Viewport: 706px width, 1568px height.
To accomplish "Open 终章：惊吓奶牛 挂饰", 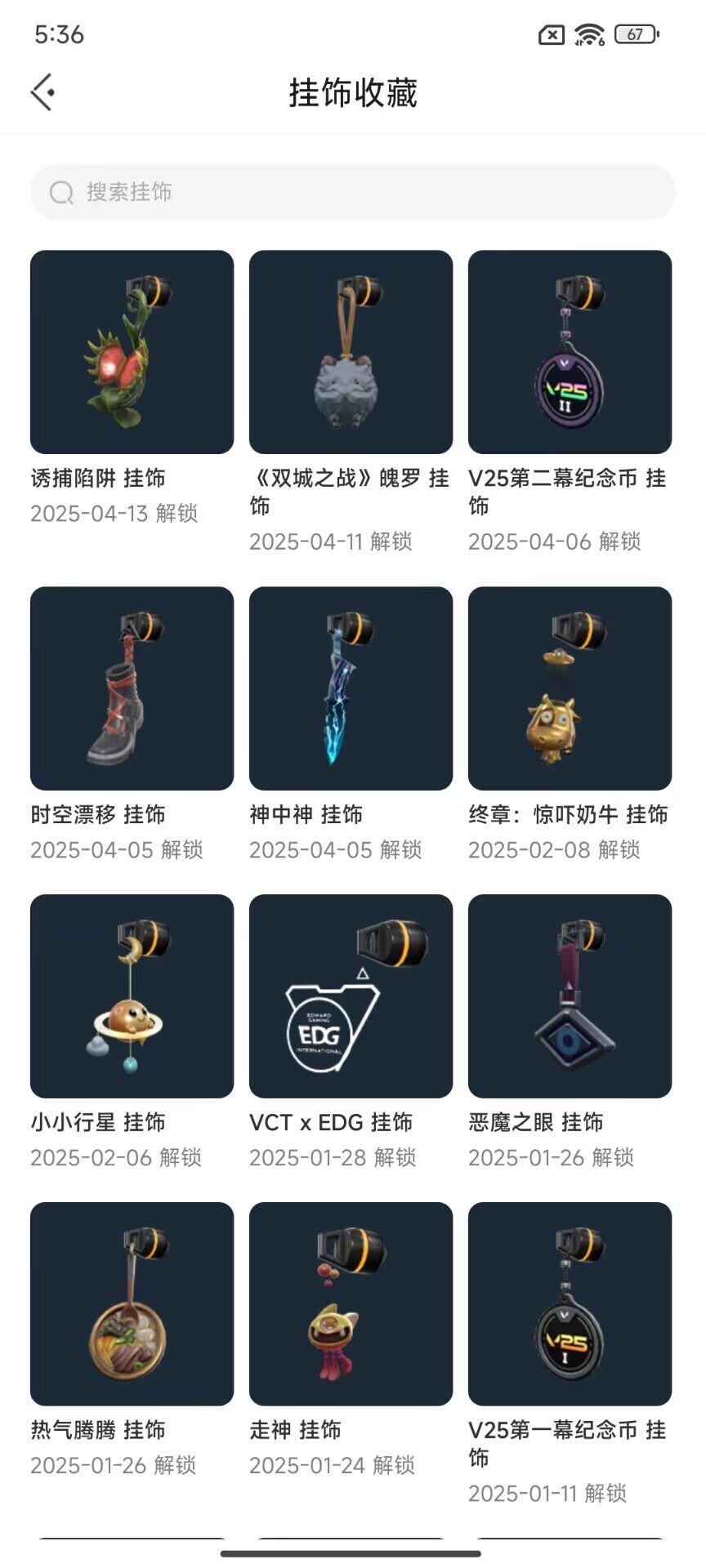I will tap(570, 688).
